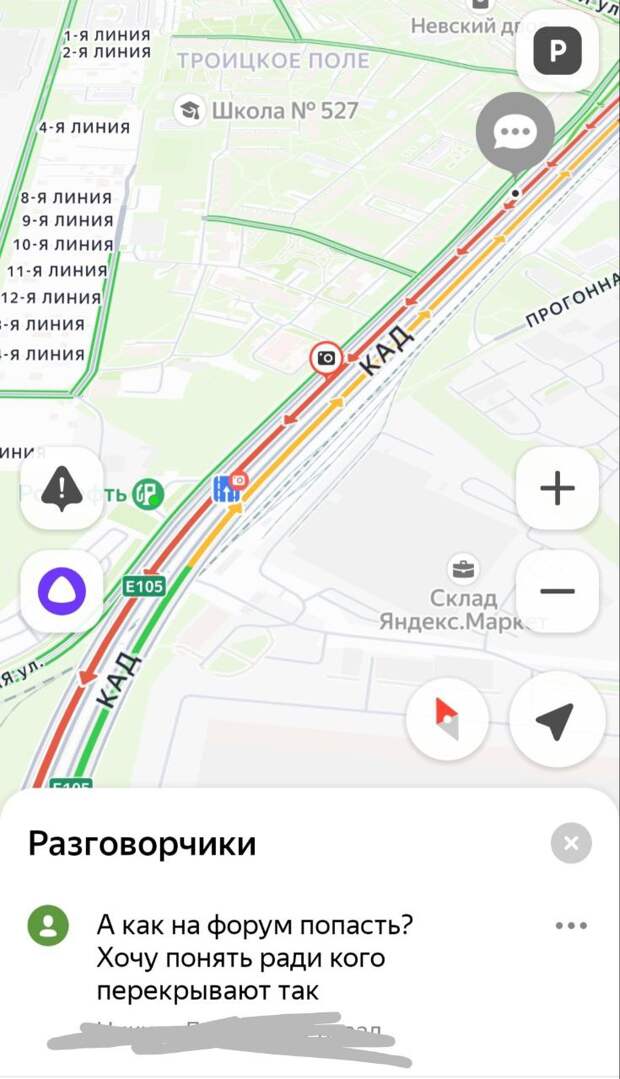This screenshot has width=620, height=1079.
Task: Tap the speed camera marker on КАД
Action: (326, 357)
